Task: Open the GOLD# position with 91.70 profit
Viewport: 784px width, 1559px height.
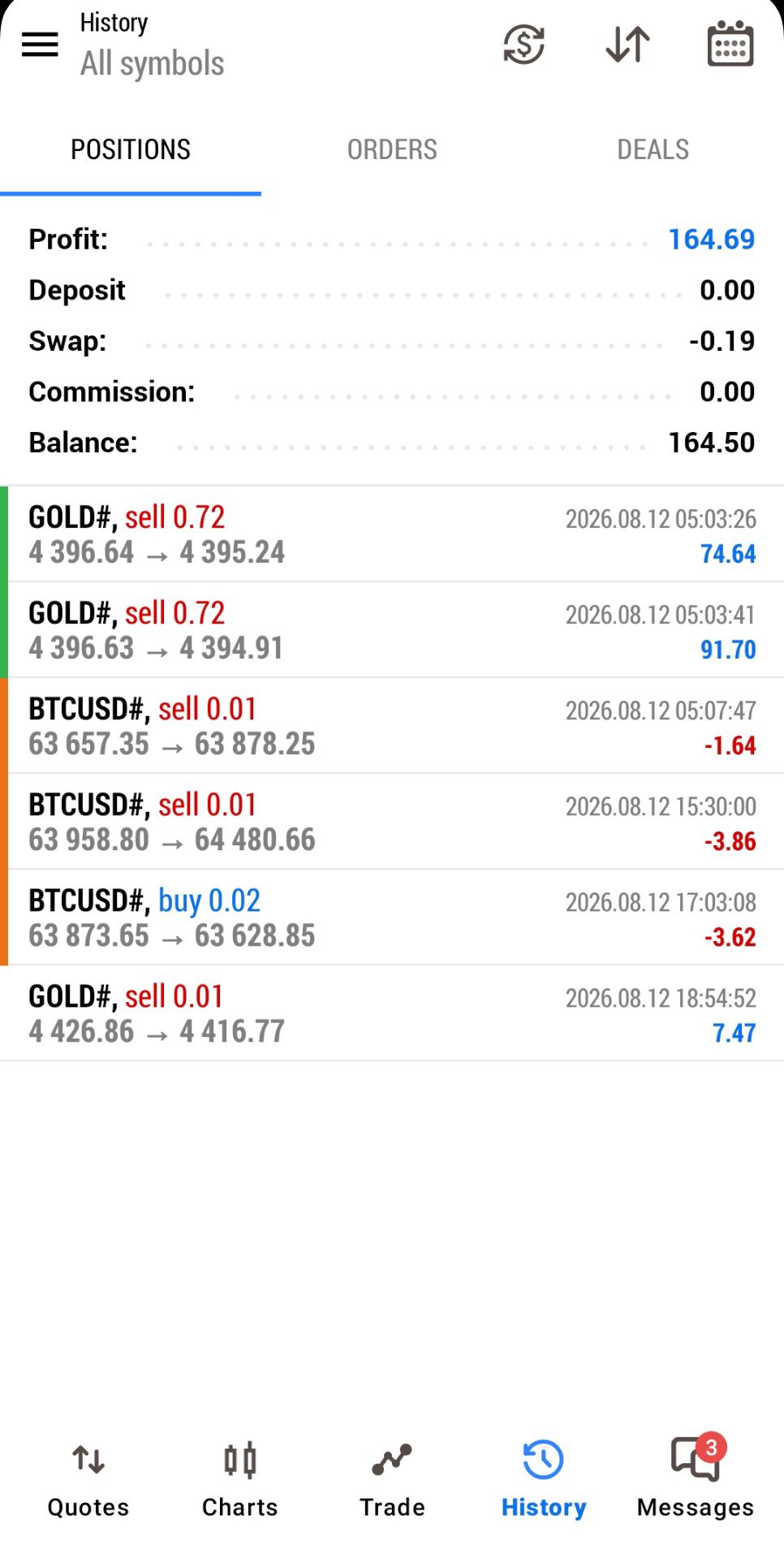Action: pos(392,630)
